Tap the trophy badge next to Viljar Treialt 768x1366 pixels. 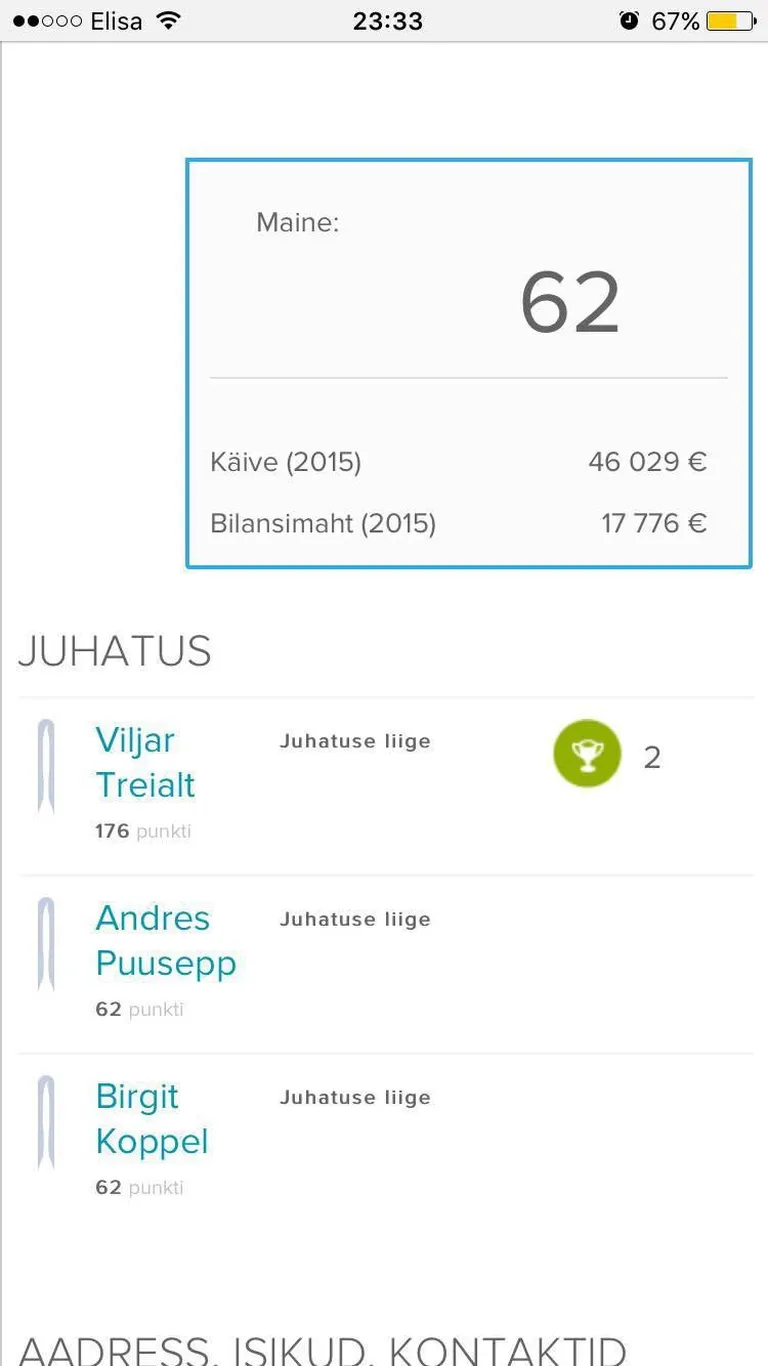[587, 753]
